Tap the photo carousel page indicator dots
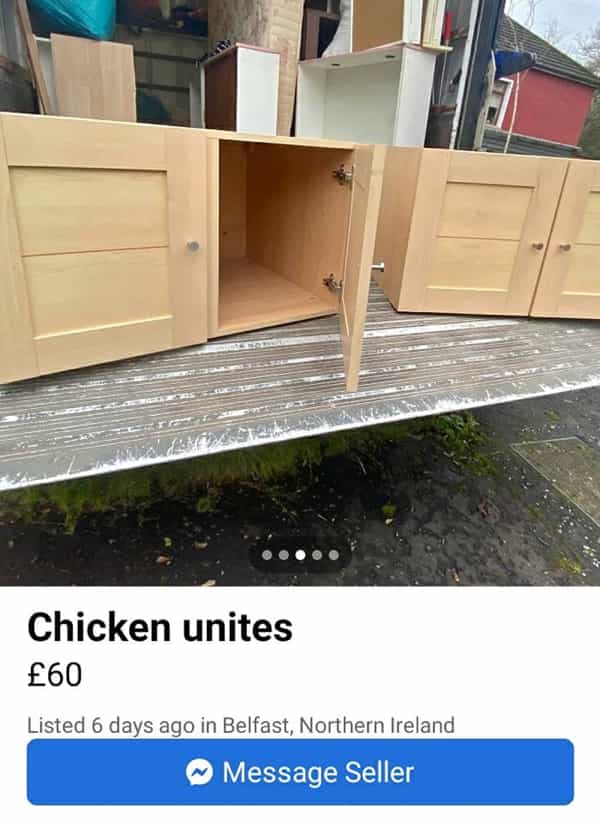600x823 pixels. [300, 554]
